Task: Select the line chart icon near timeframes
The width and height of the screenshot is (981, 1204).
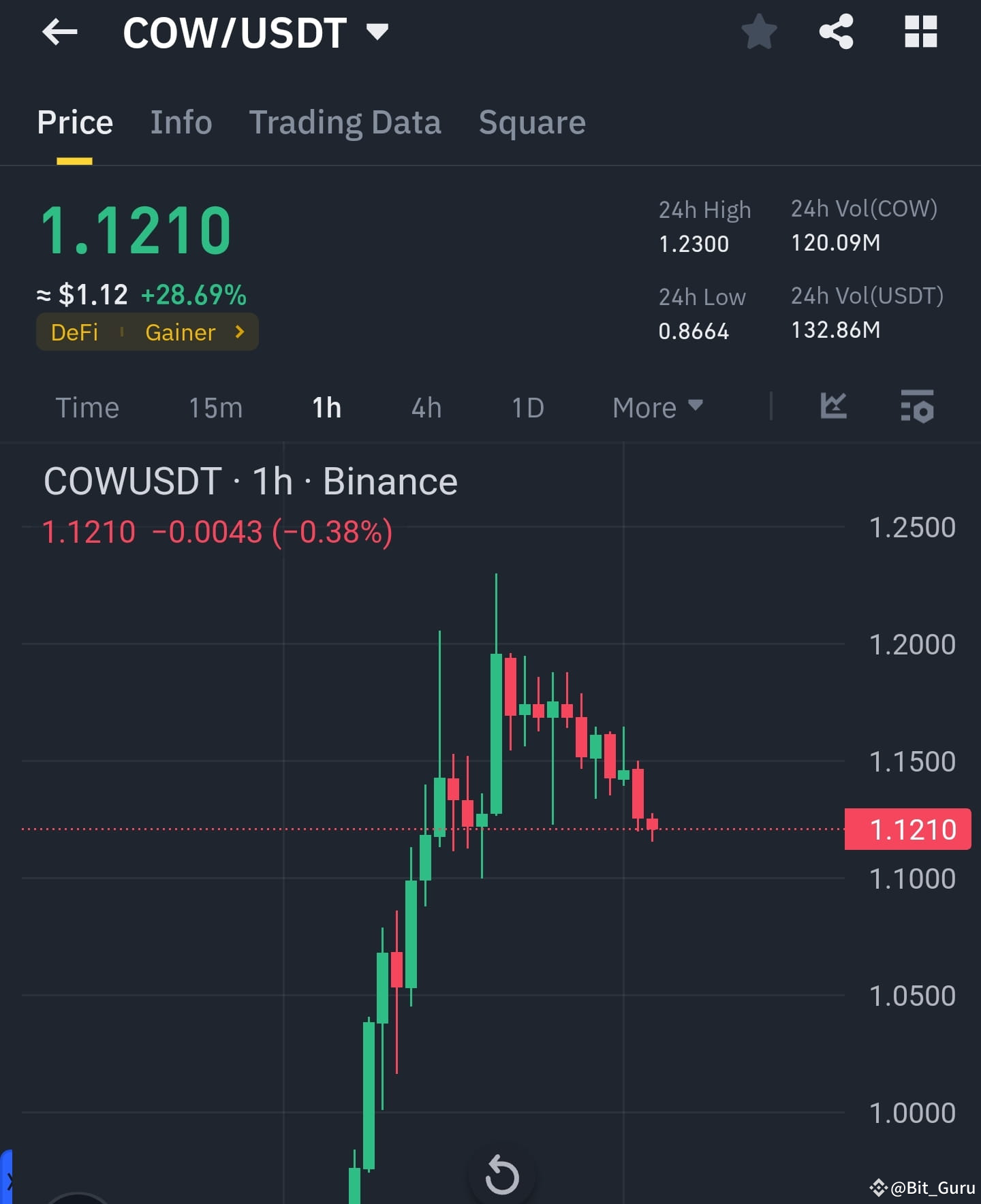Action: pyautogui.click(x=832, y=407)
